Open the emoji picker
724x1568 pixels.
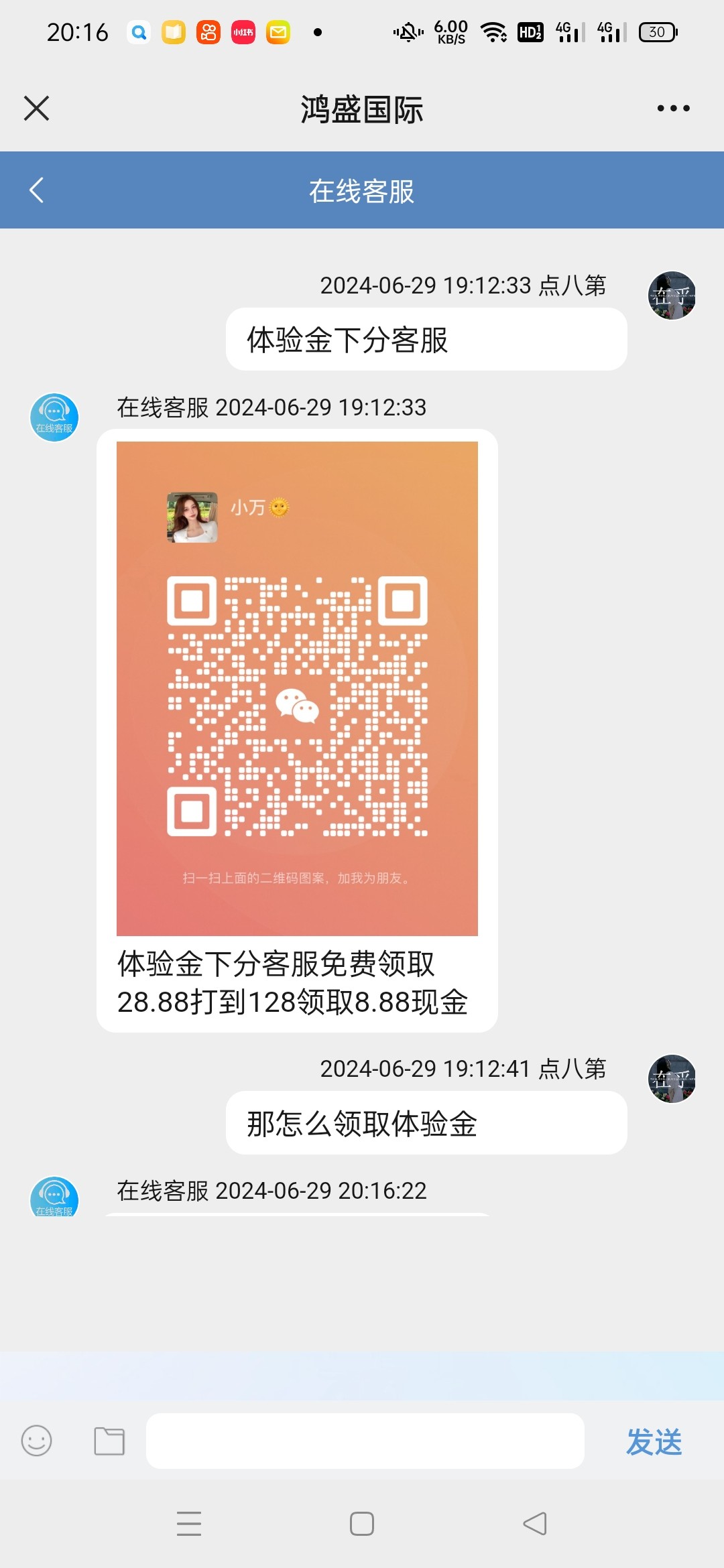tap(36, 1441)
